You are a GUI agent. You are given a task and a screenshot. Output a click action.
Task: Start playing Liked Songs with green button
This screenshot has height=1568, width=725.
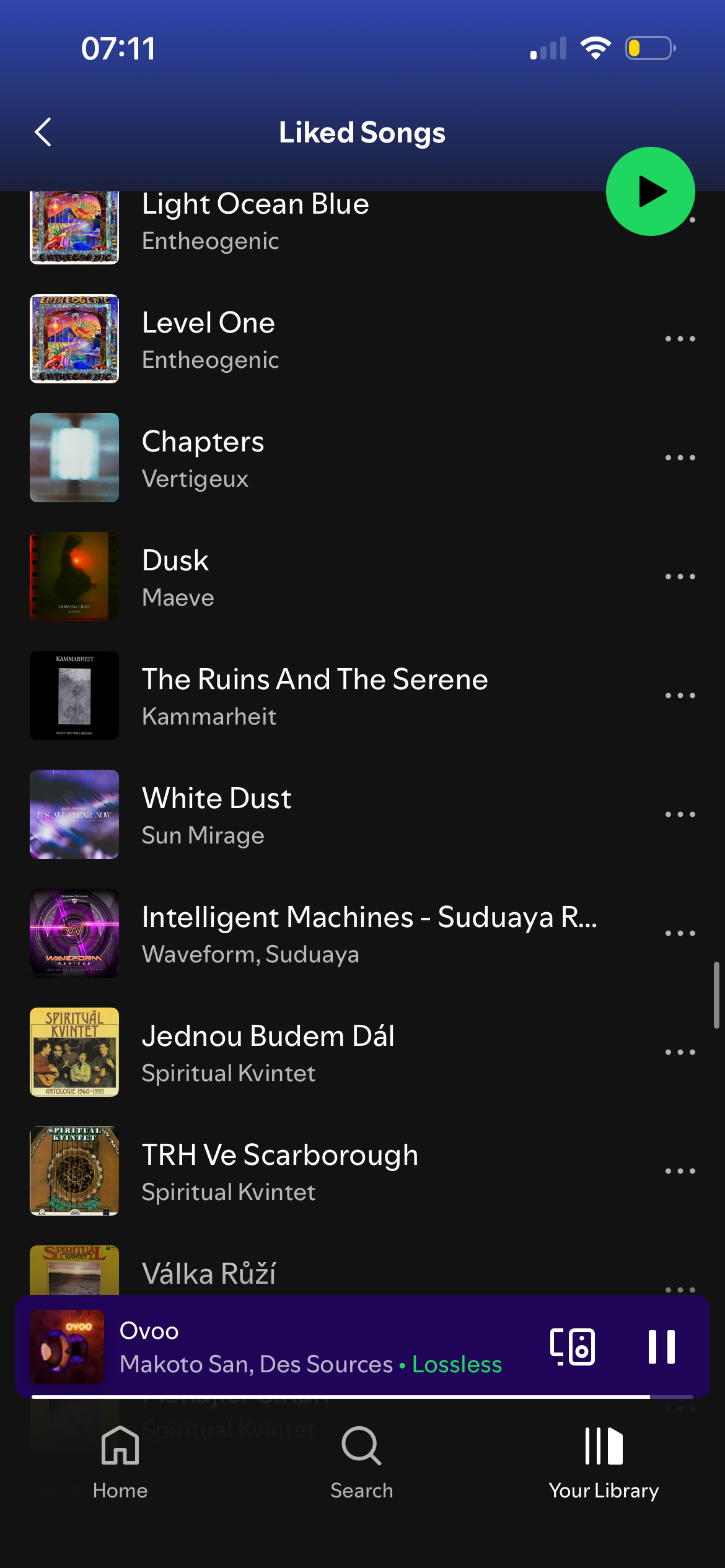pos(650,191)
